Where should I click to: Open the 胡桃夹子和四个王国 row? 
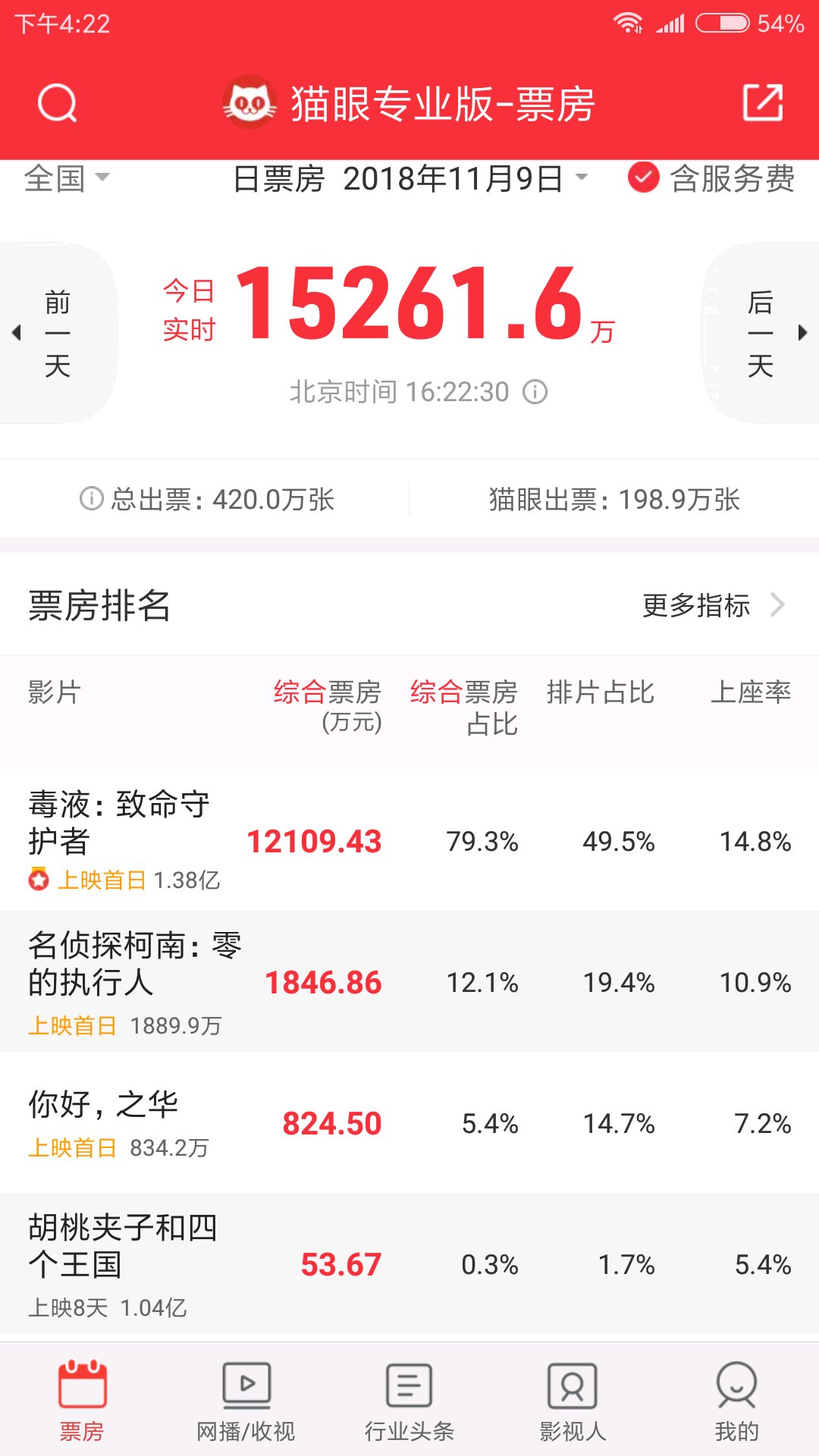pyautogui.click(x=409, y=1263)
